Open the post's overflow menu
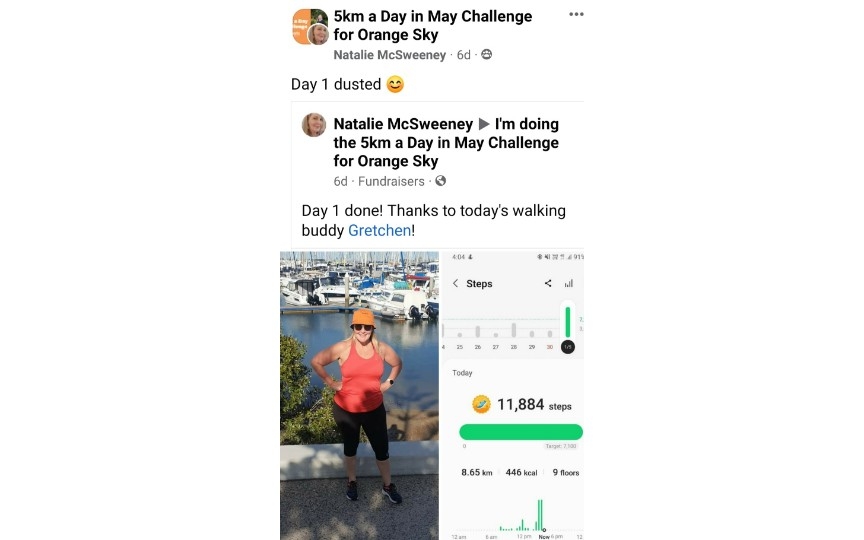 click(x=576, y=15)
